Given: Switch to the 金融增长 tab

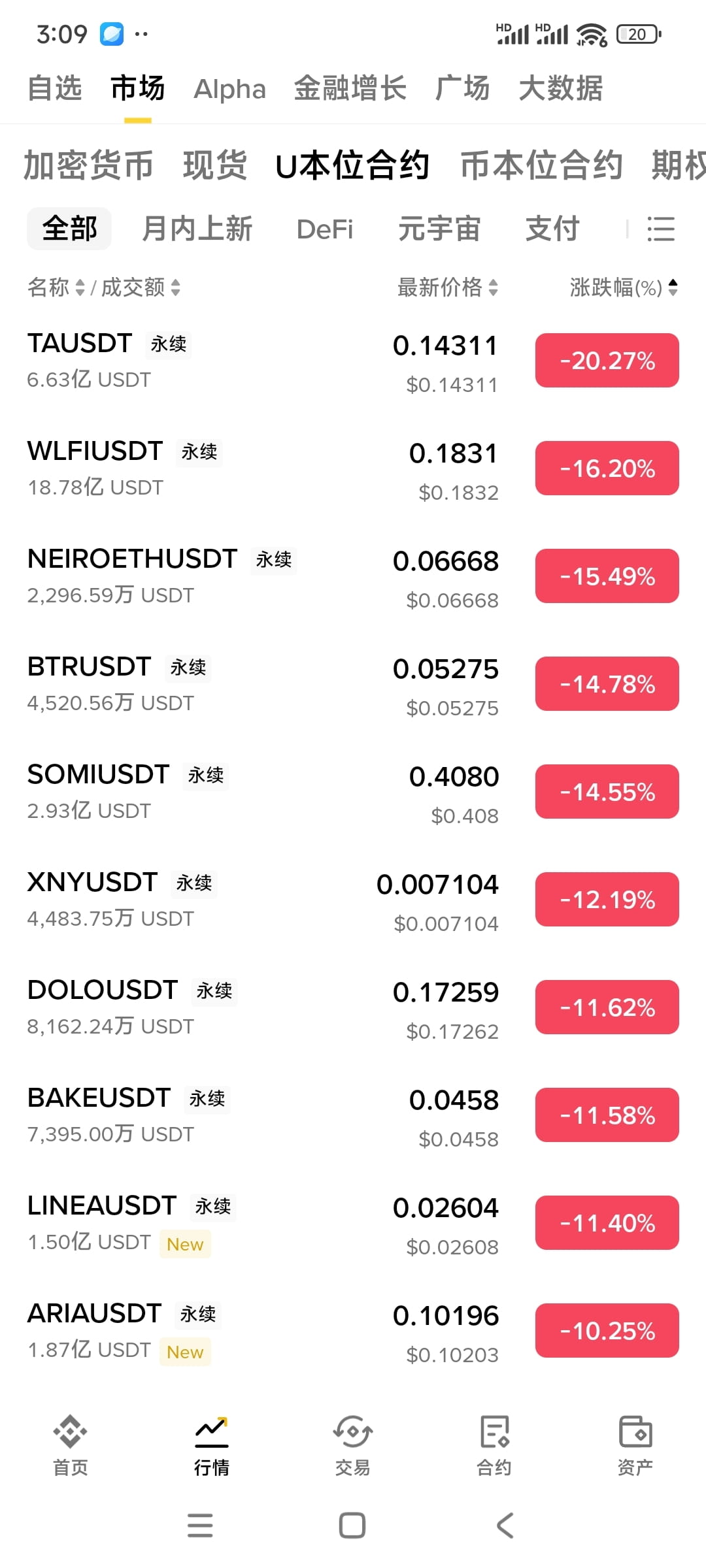Looking at the screenshot, I should [350, 88].
